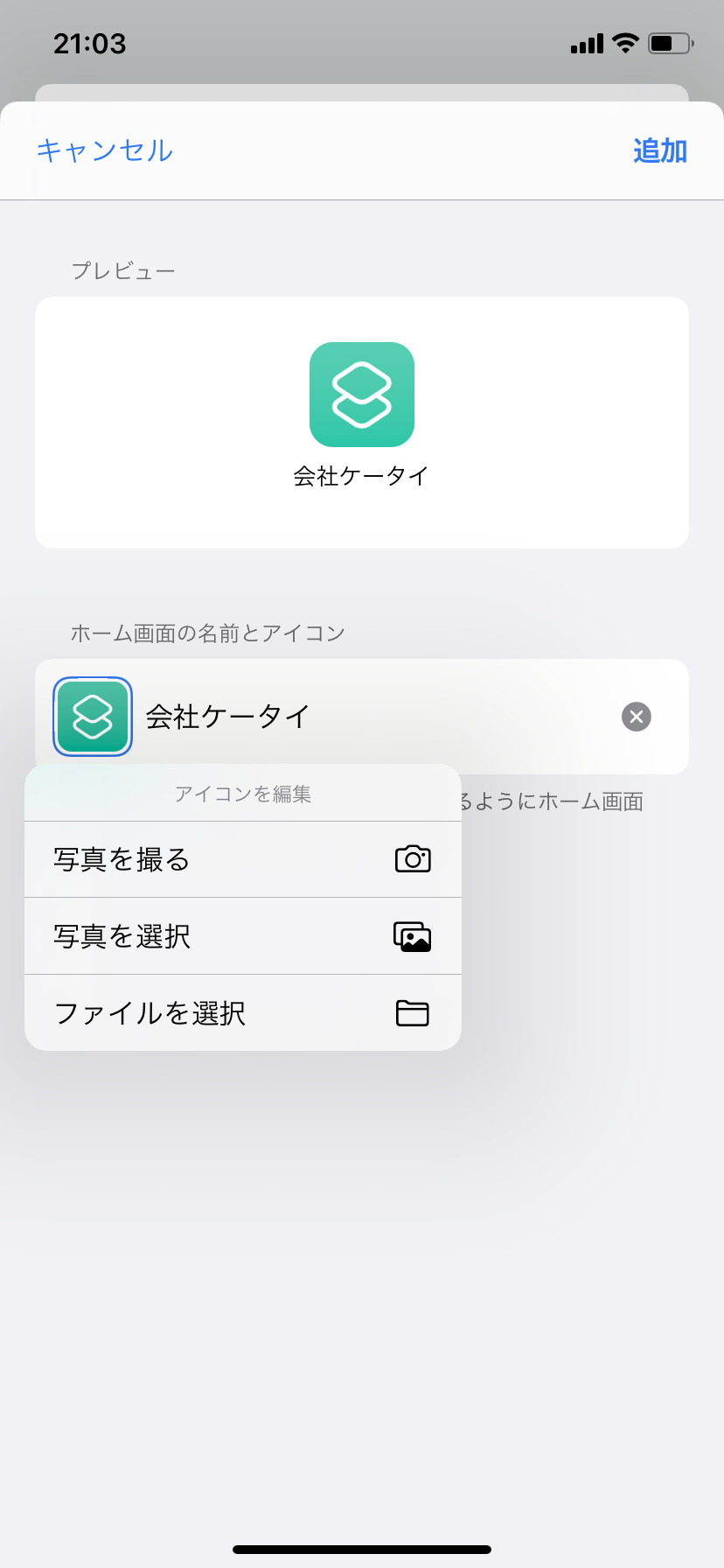Tap the green shortcut icon beside the name
This screenshot has height=1568, width=724.
tap(93, 717)
